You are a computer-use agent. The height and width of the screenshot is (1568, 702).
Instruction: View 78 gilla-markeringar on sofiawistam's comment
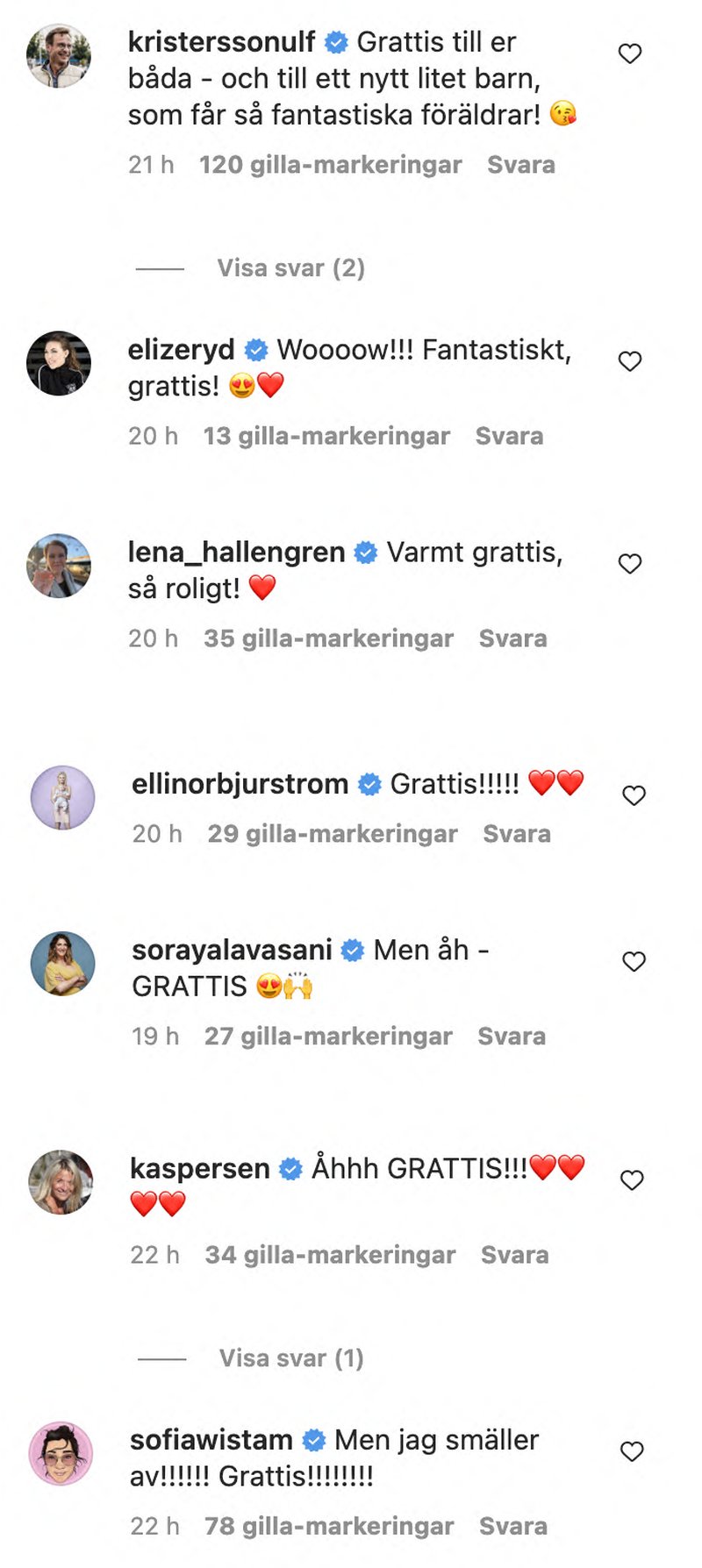point(329,1527)
